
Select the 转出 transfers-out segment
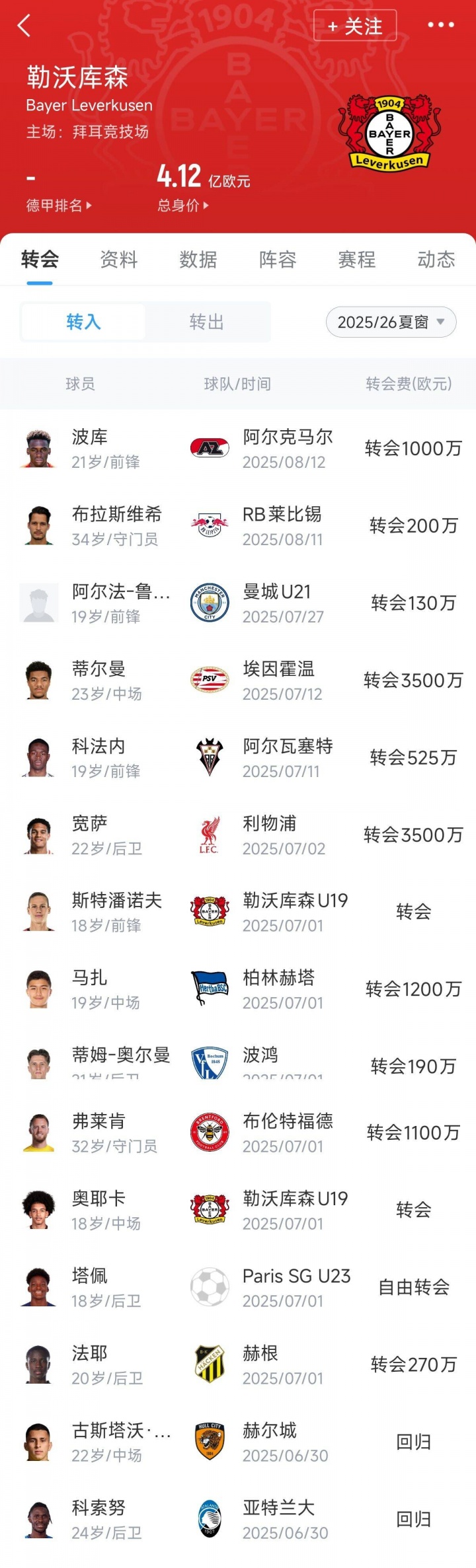point(207,322)
